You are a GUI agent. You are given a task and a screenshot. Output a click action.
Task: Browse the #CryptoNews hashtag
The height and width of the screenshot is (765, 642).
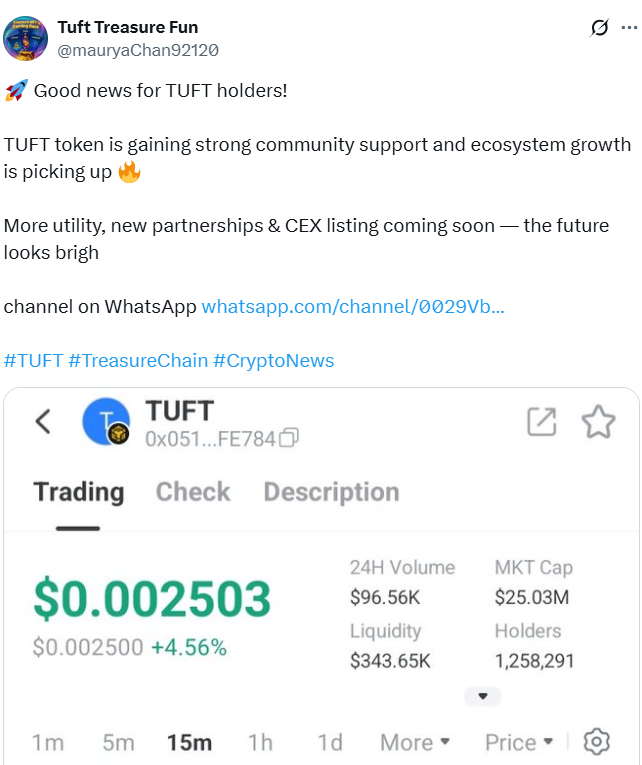[x=273, y=360]
